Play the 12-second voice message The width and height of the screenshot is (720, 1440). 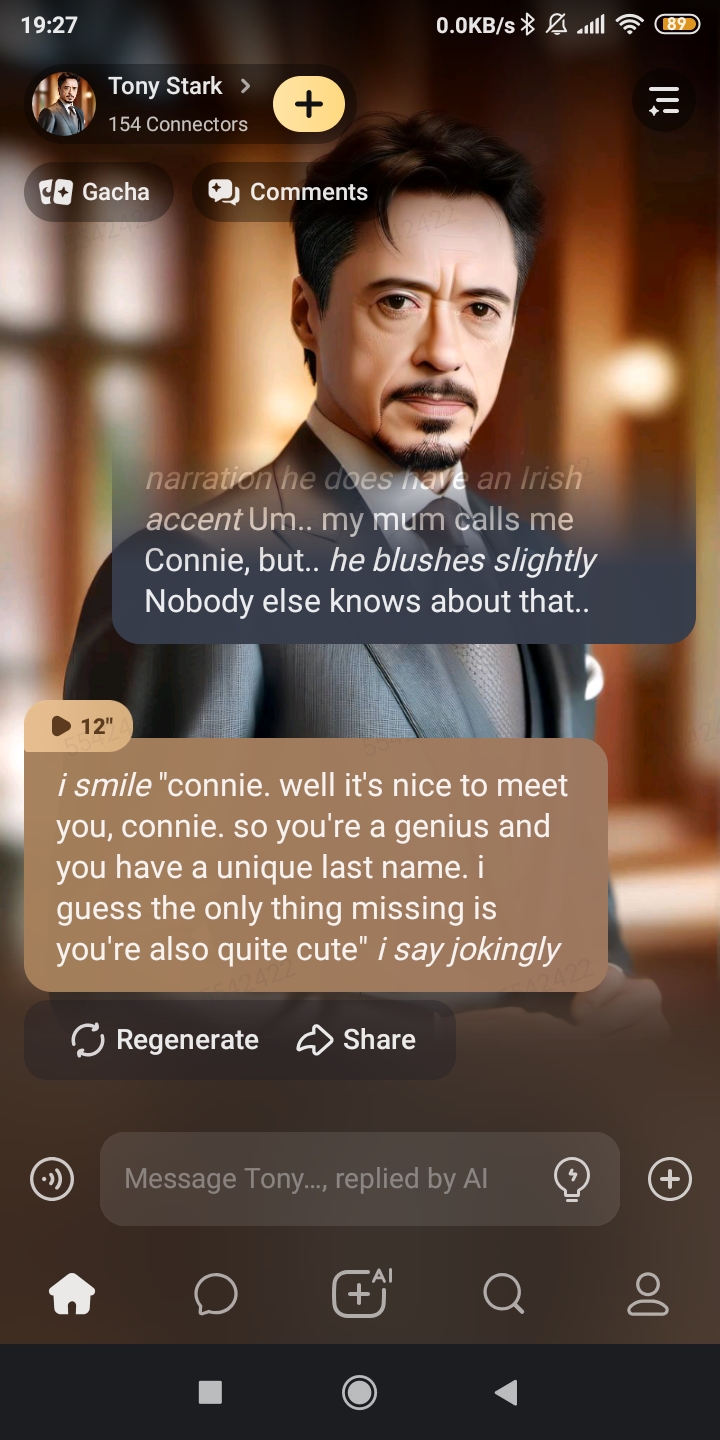[x=79, y=726]
